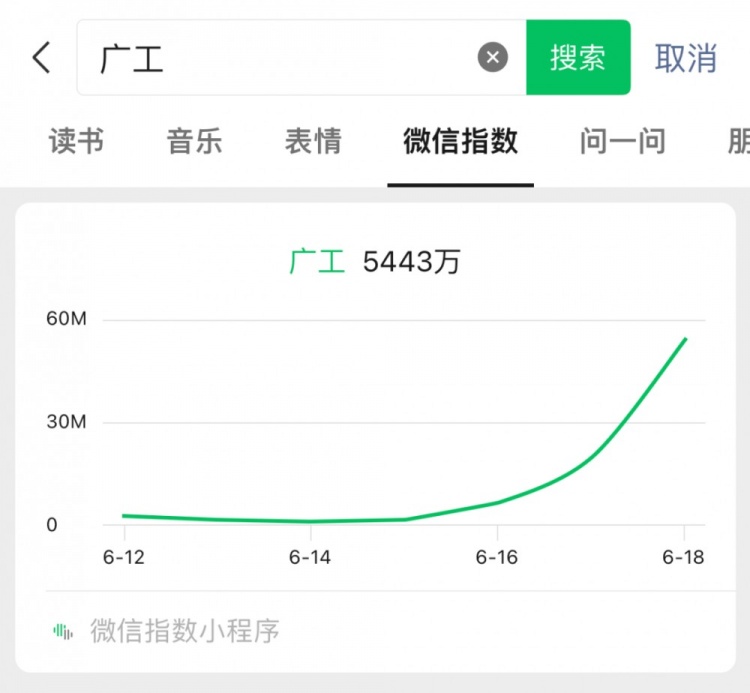The height and width of the screenshot is (693, 750).
Task: Switch to the 问一问 tab
Action: pyautogui.click(x=622, y=141)
